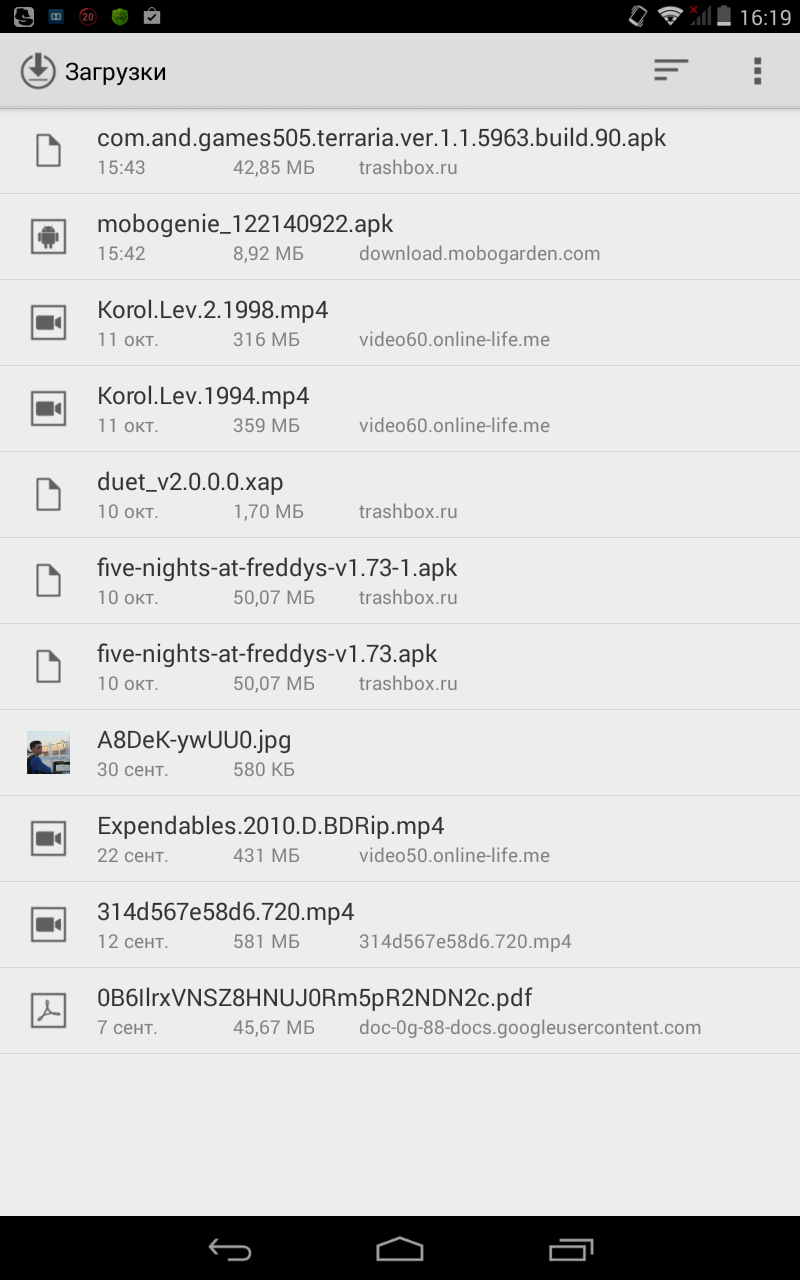Image resolution: width=800 pixels, height=1280 pixels.
Task: Open the sort options icon
Action: [x=671, y=70]
